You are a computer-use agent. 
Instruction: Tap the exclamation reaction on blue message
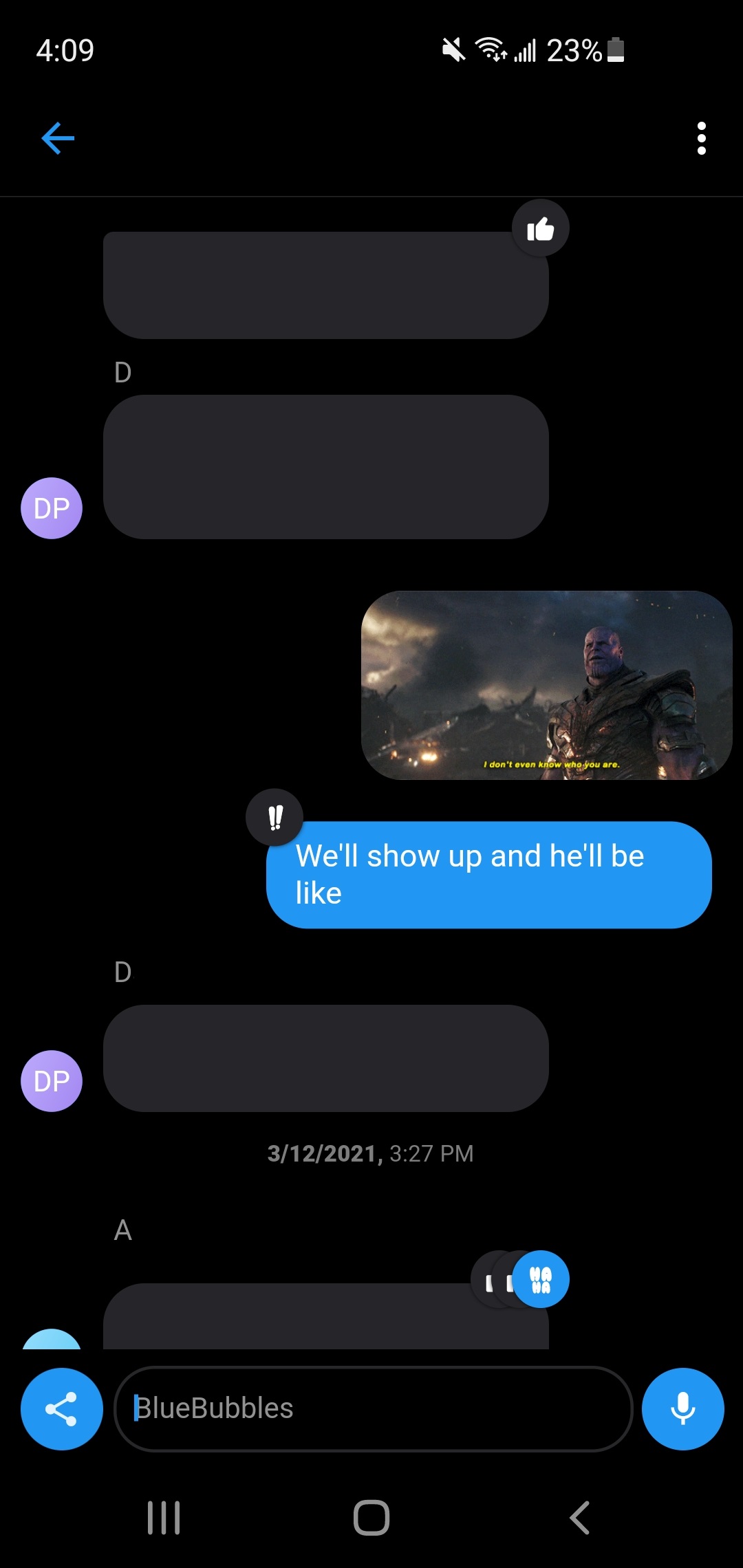[274, 817]
